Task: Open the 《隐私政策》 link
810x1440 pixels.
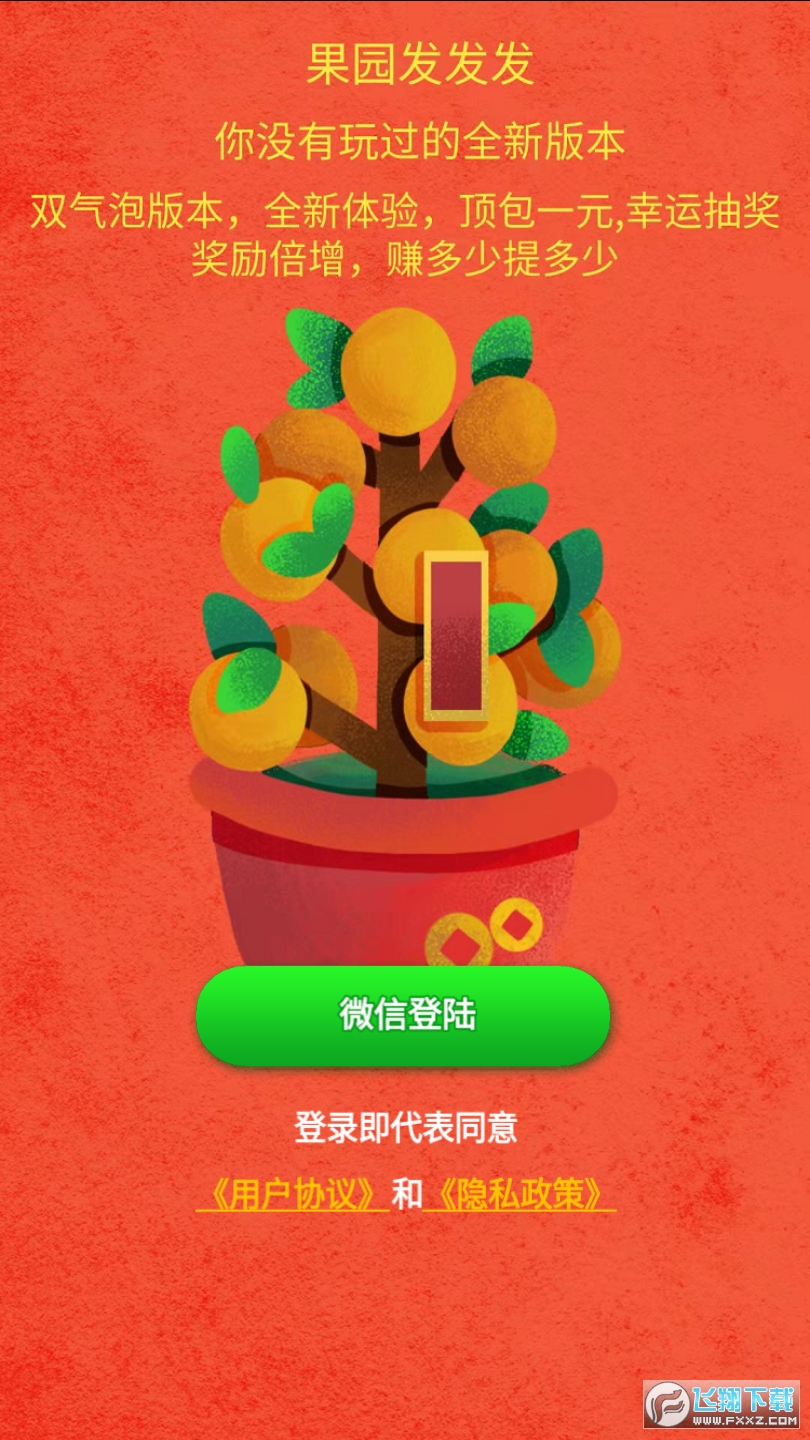Action: pos(519,1194)
